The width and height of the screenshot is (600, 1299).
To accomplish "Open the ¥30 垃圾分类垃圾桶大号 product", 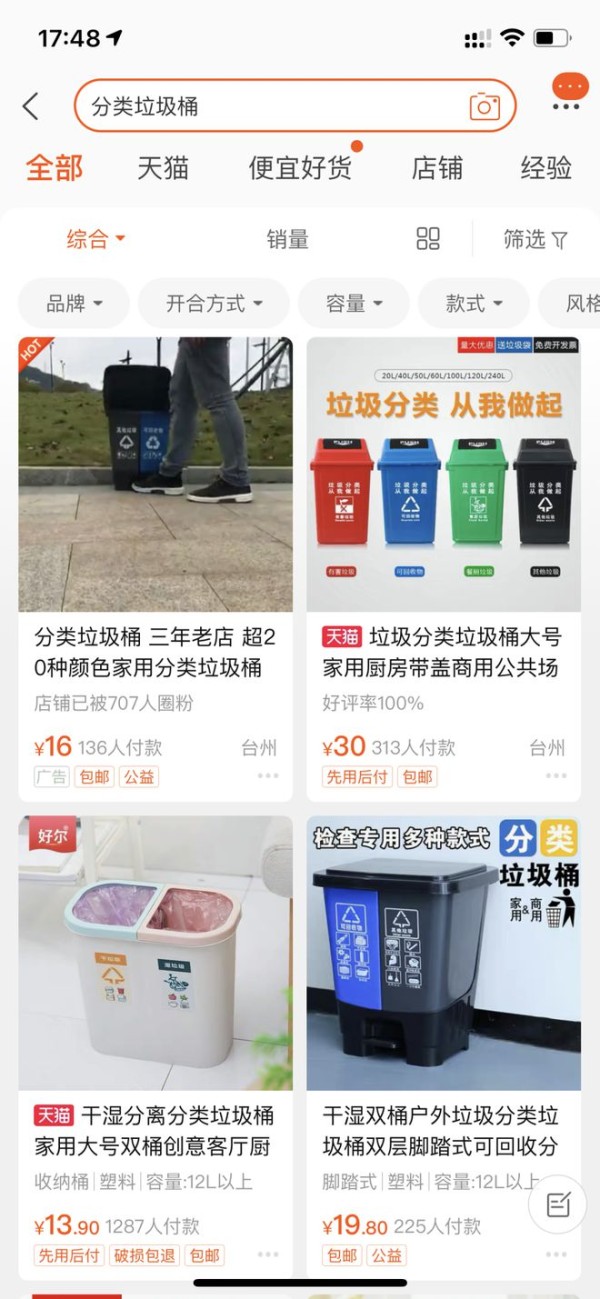I will pyautogui.click(x=443, y=569).
